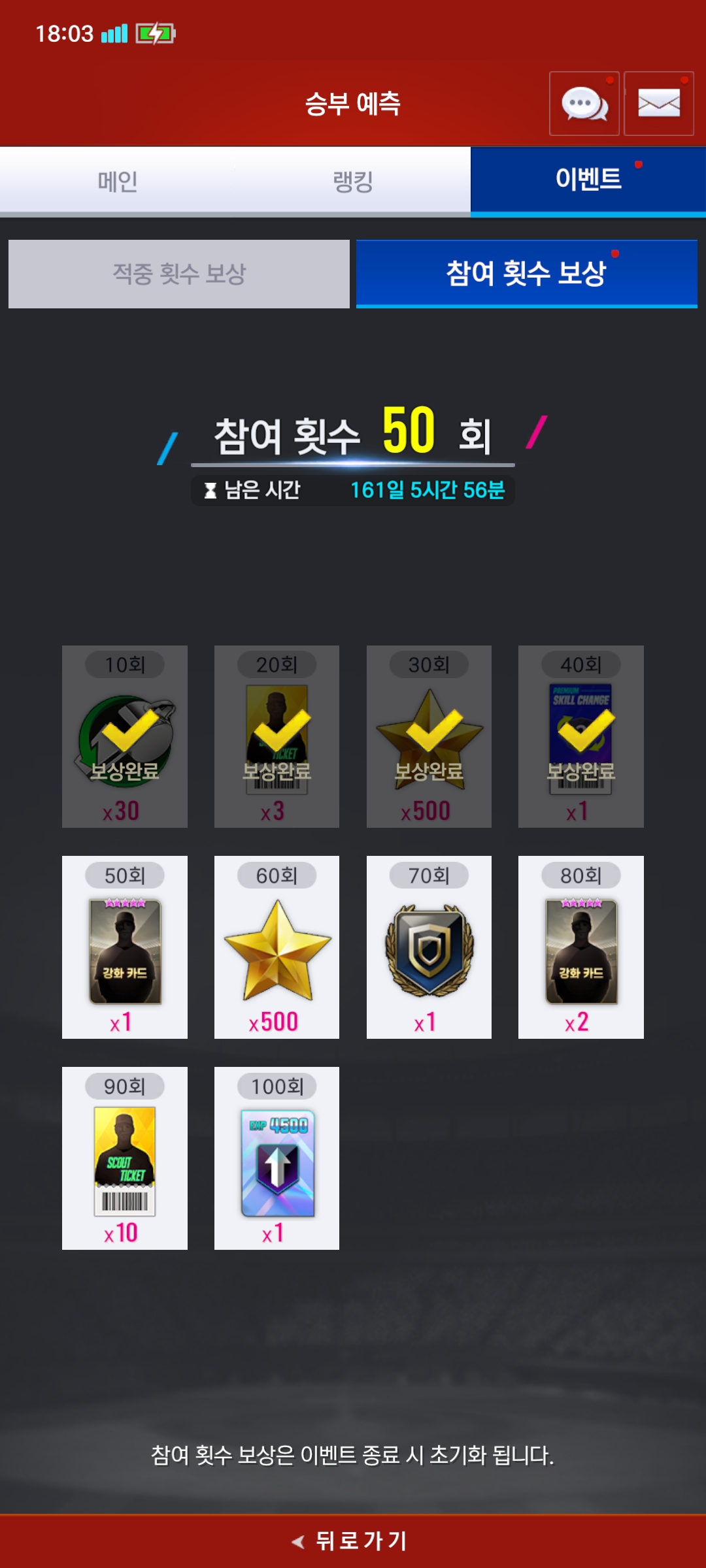Open the mailbox envelope icon

click(658, 104)
